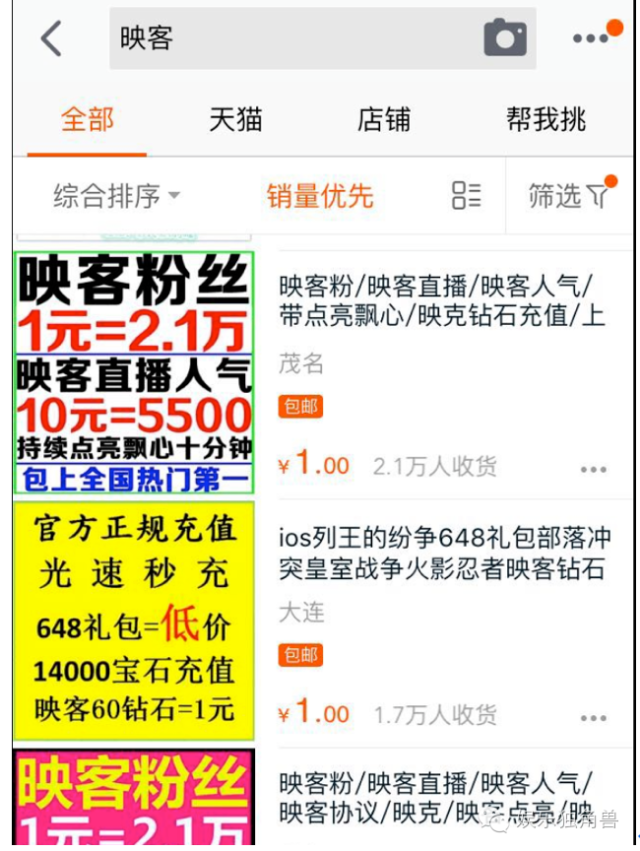Expand the 综合排序 sort dropdown

click(116, 195)
